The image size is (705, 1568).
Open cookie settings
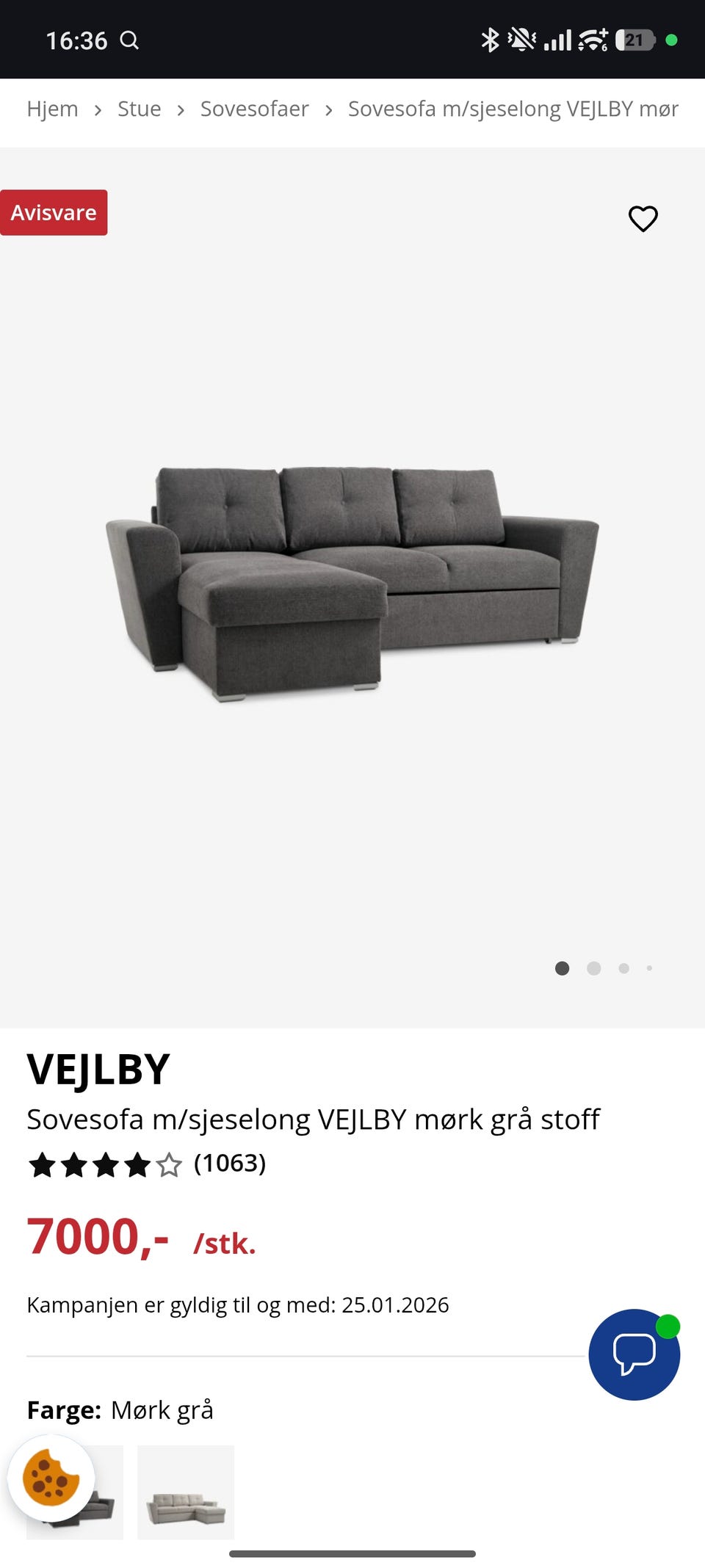pyautogui.click(x=51, y=1478)
